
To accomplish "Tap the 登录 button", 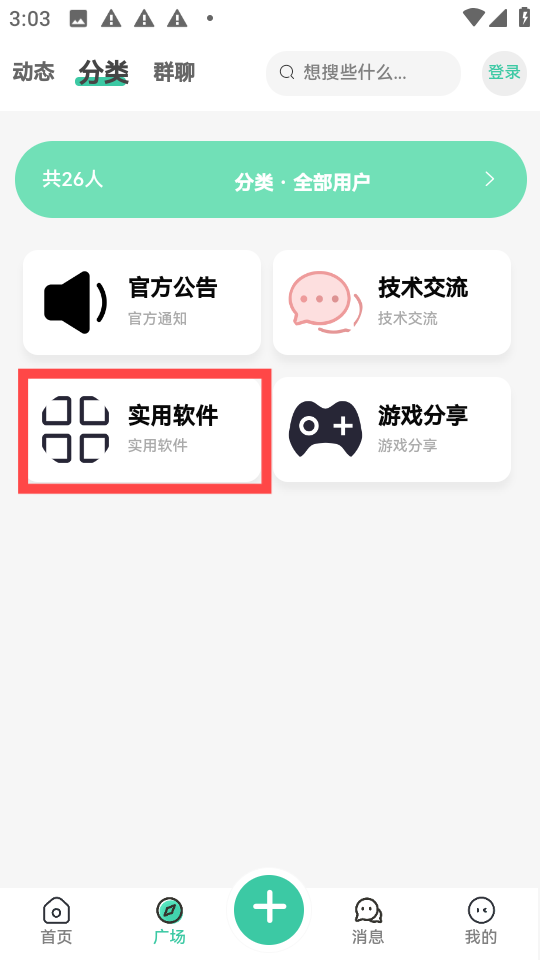I will (504, 73).
